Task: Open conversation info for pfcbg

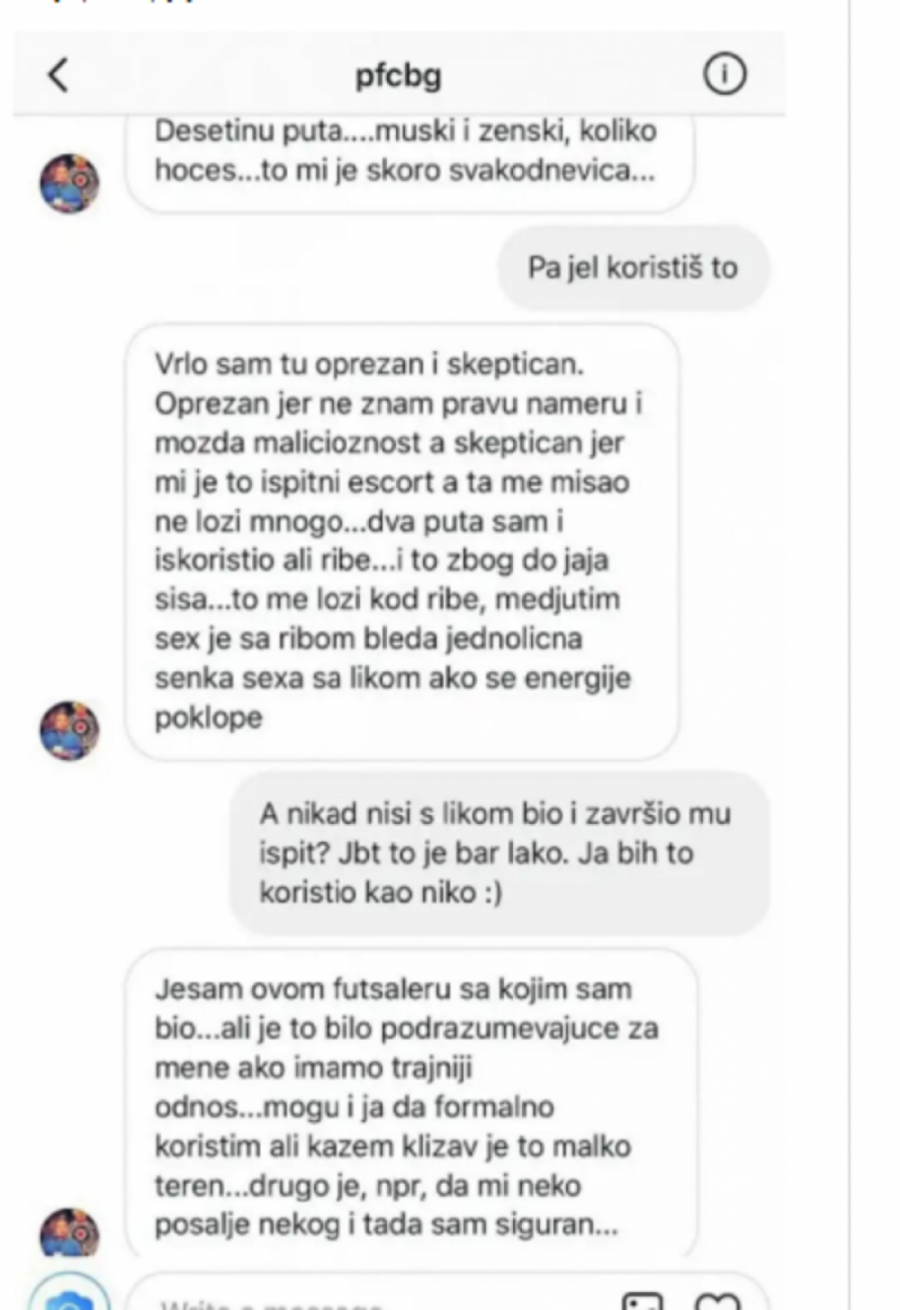Action: tap(725, 75)
